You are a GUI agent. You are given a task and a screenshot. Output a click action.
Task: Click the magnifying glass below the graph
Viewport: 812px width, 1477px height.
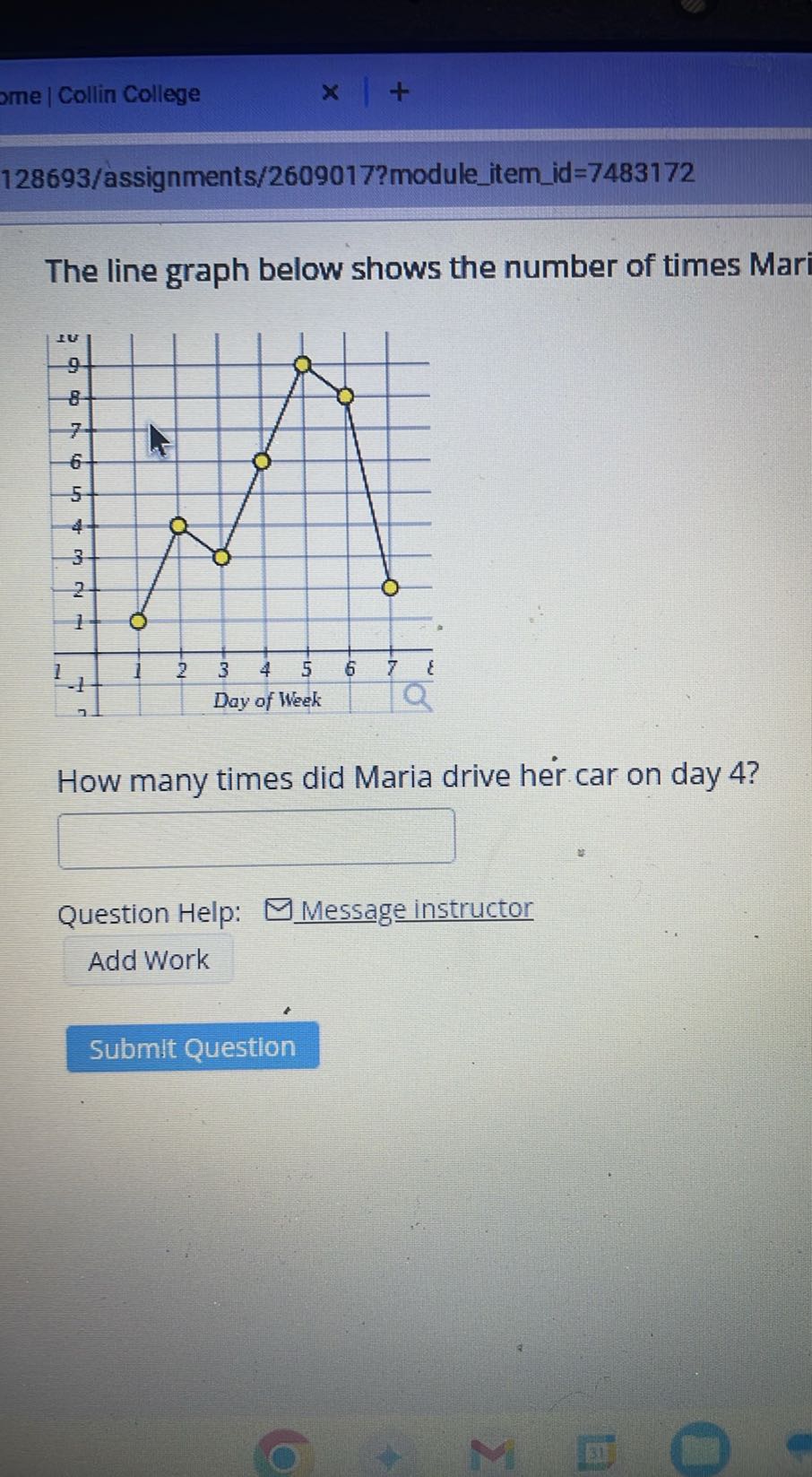(416, 694)
